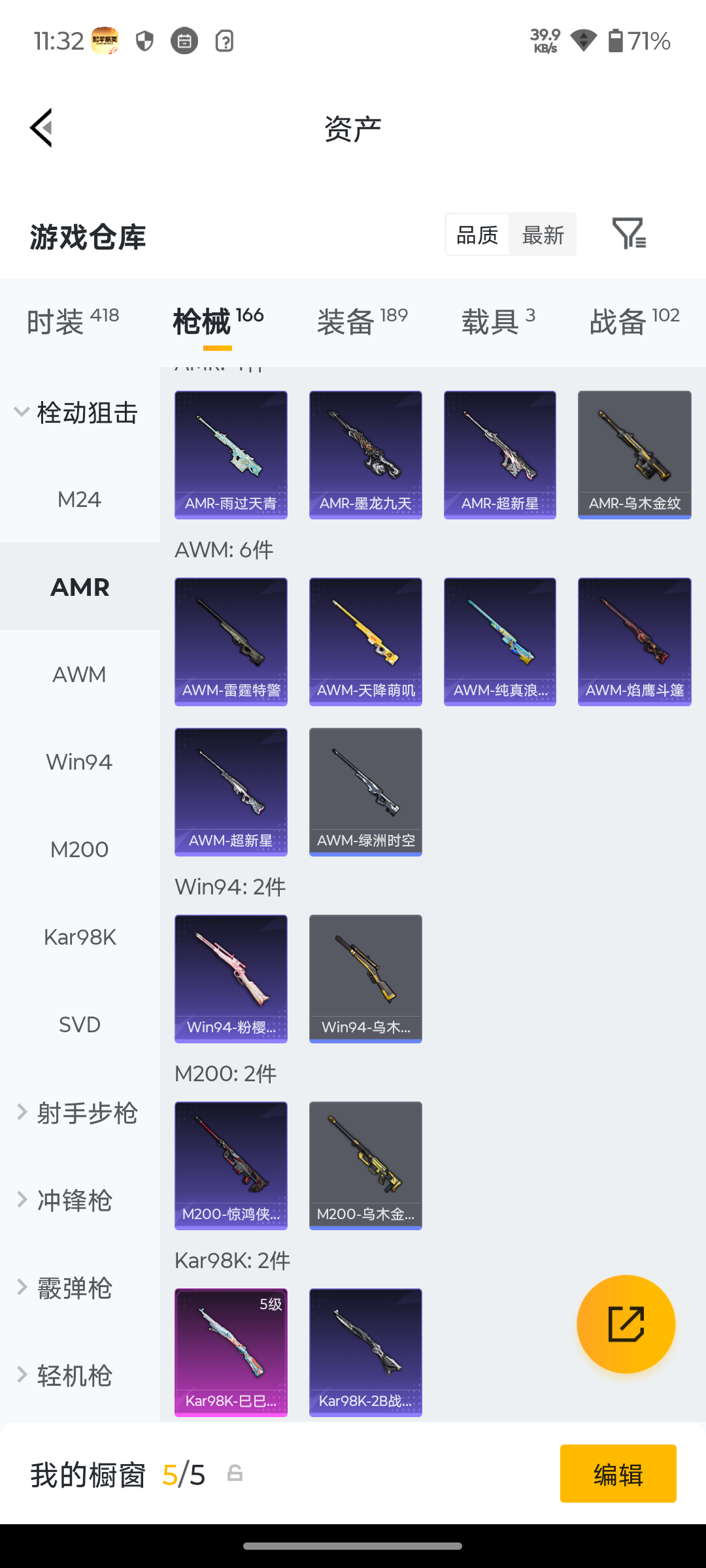Image resolution: width=706 pixels, height=1568 pixels.
Task: Switch to the 战备 tab
Action: (x=634, y=321)
